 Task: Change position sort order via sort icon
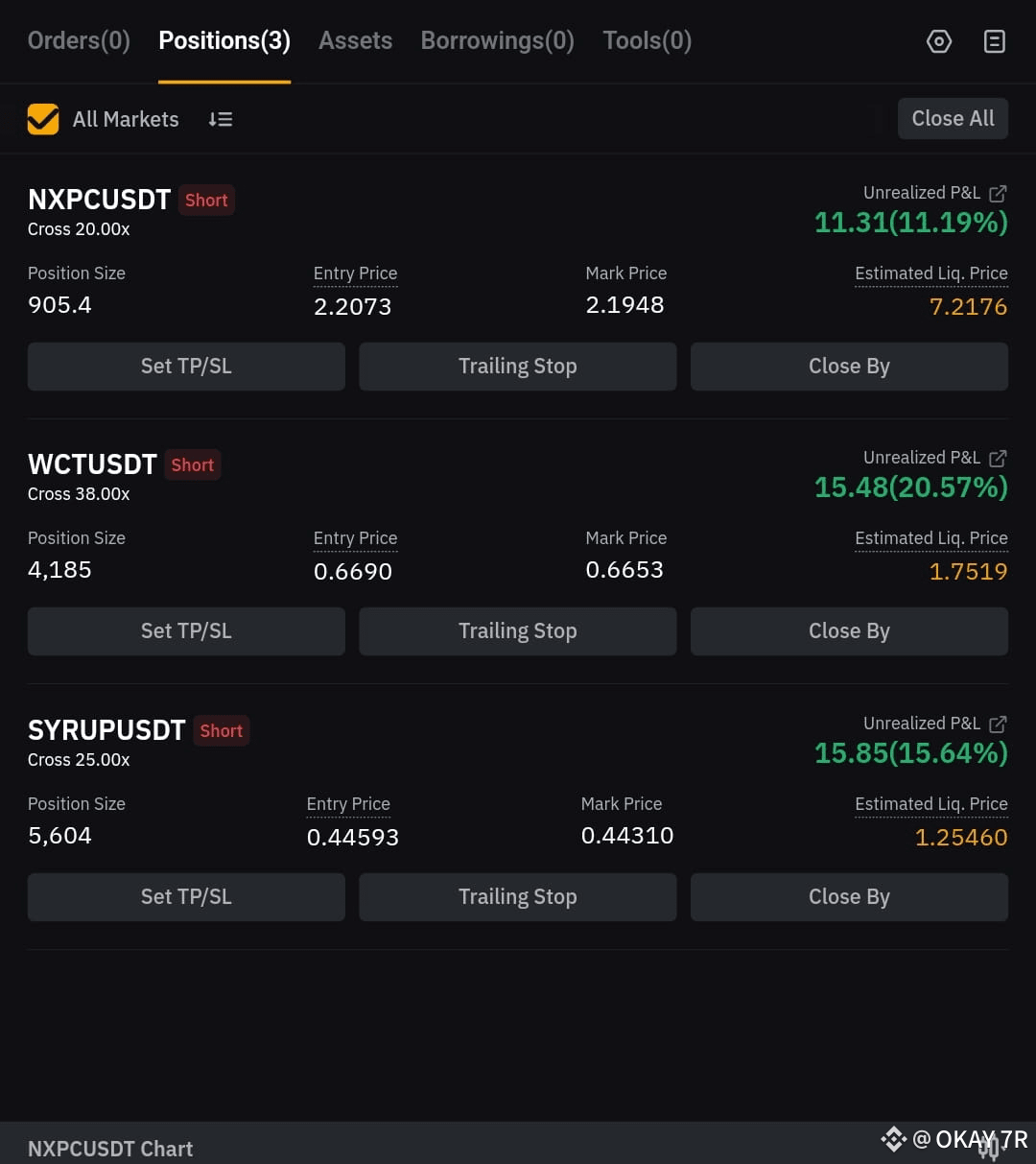click(x=220, y=119)
